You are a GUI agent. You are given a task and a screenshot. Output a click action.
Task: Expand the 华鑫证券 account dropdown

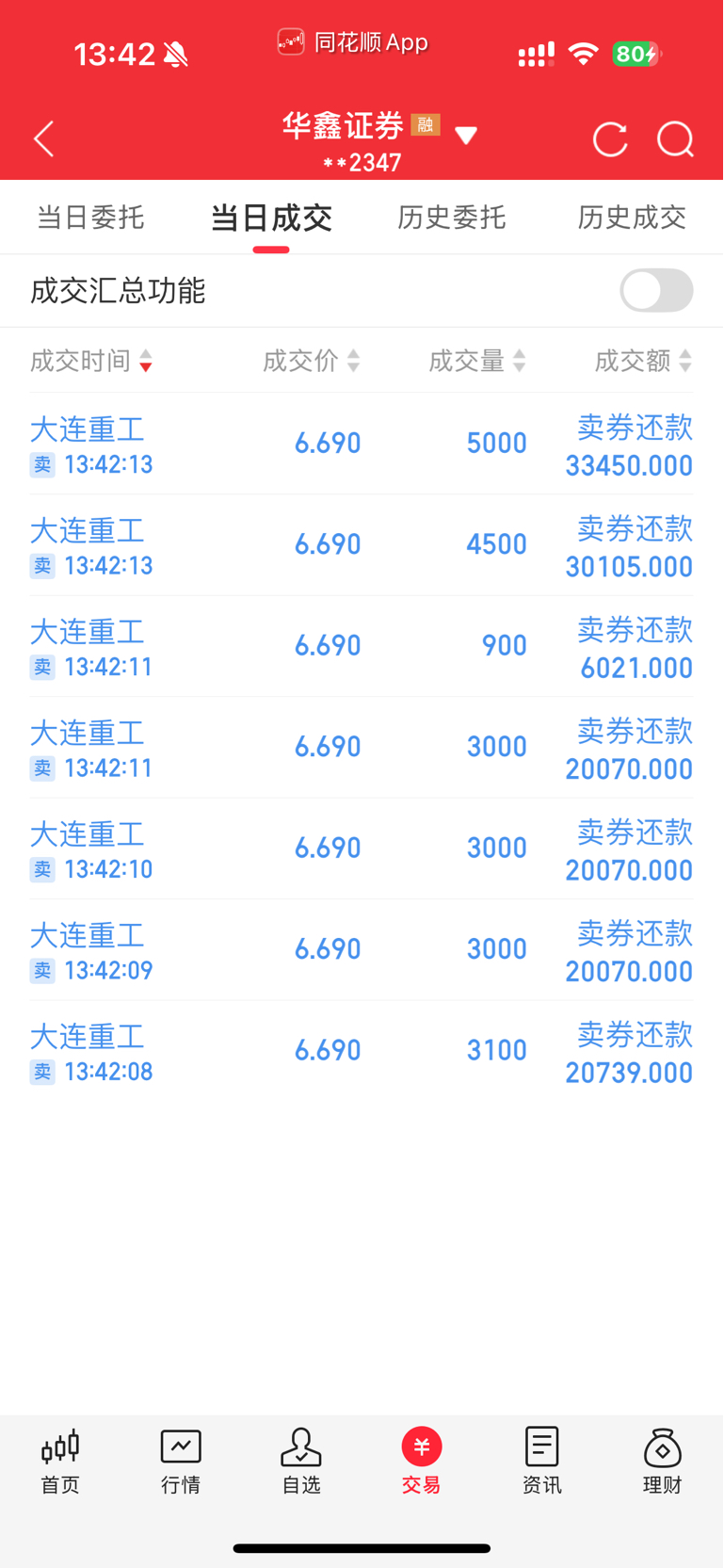coord(466,136)
